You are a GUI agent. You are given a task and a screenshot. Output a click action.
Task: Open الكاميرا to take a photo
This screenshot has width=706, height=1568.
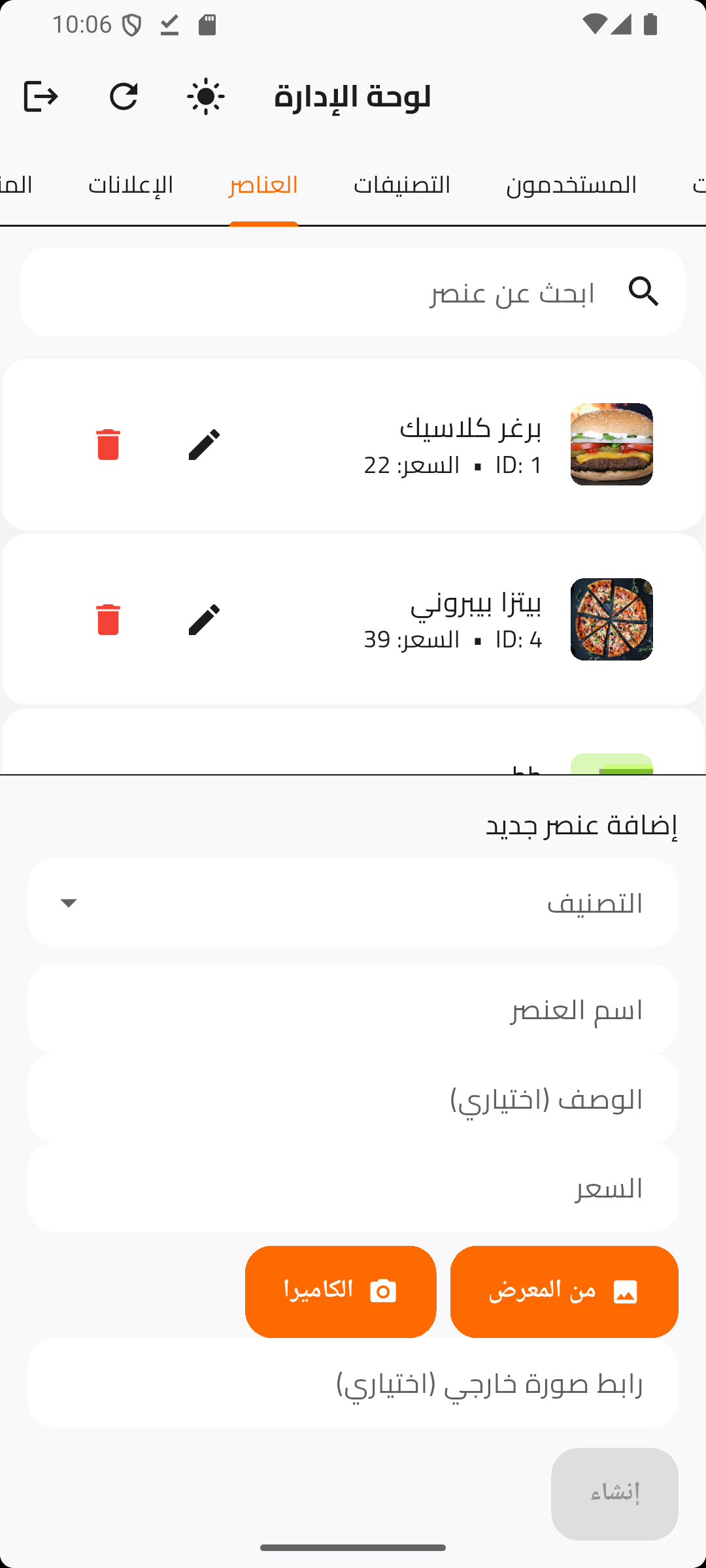(341, 1292)
